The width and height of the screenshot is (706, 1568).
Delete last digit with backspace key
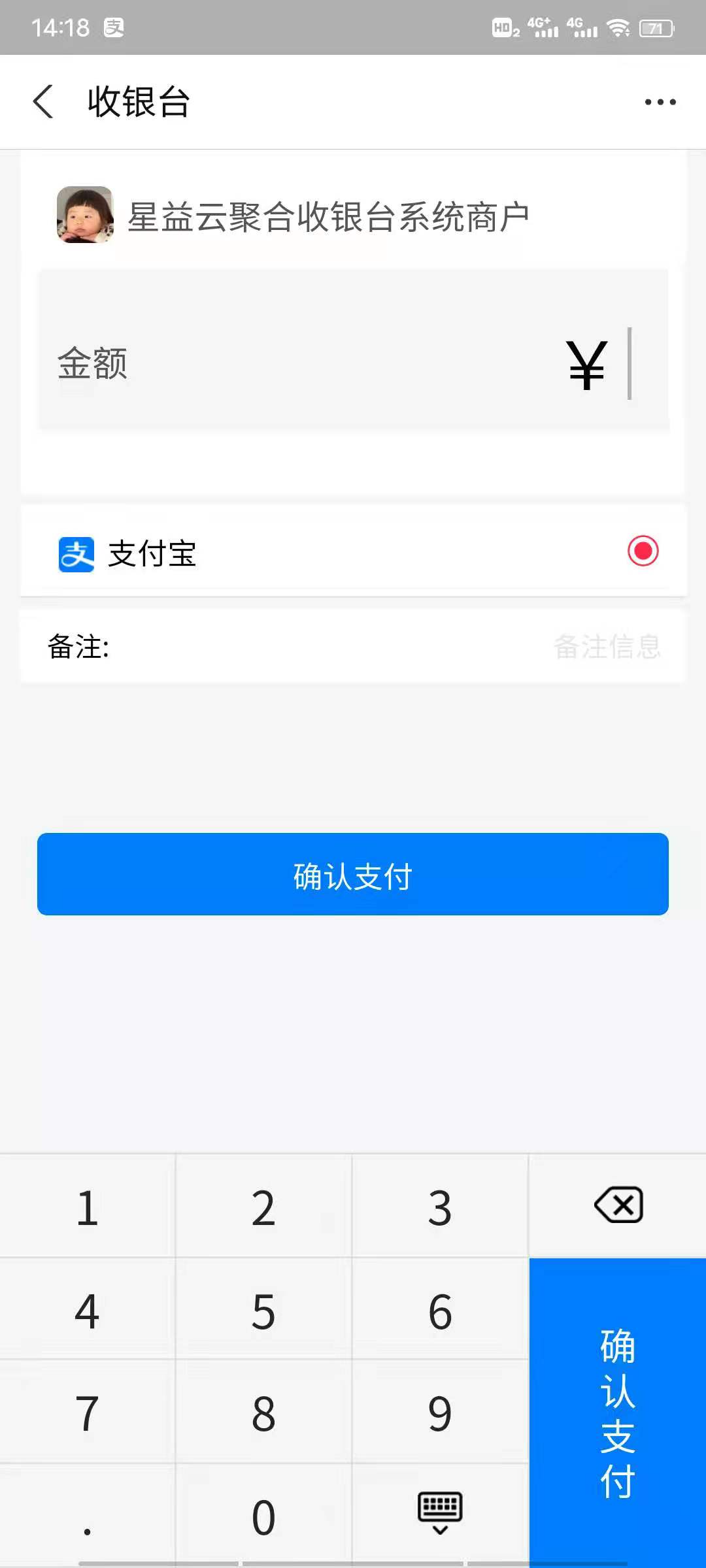tap(618, 1205)
